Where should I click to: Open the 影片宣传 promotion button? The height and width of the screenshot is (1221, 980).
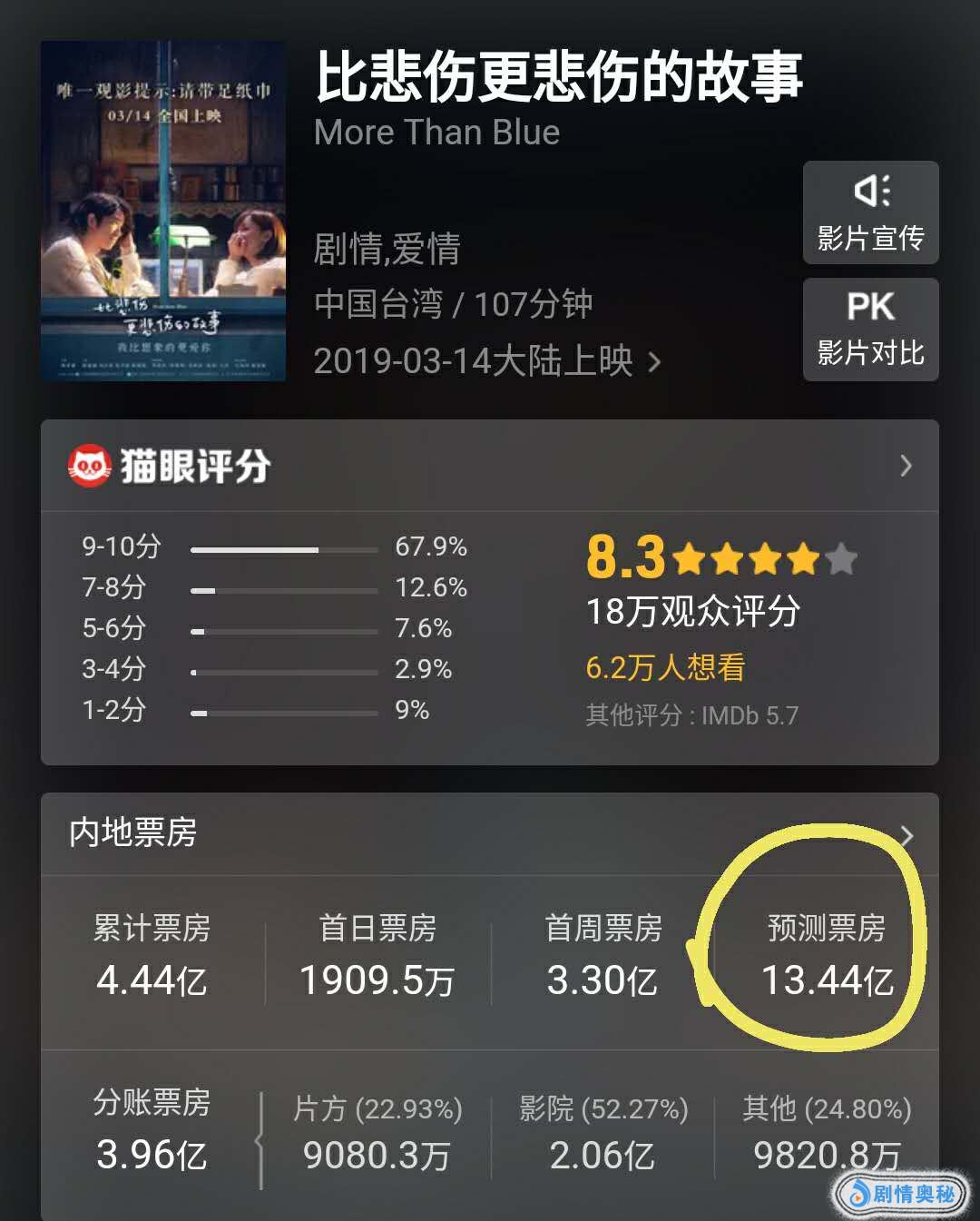coord(870,213)
